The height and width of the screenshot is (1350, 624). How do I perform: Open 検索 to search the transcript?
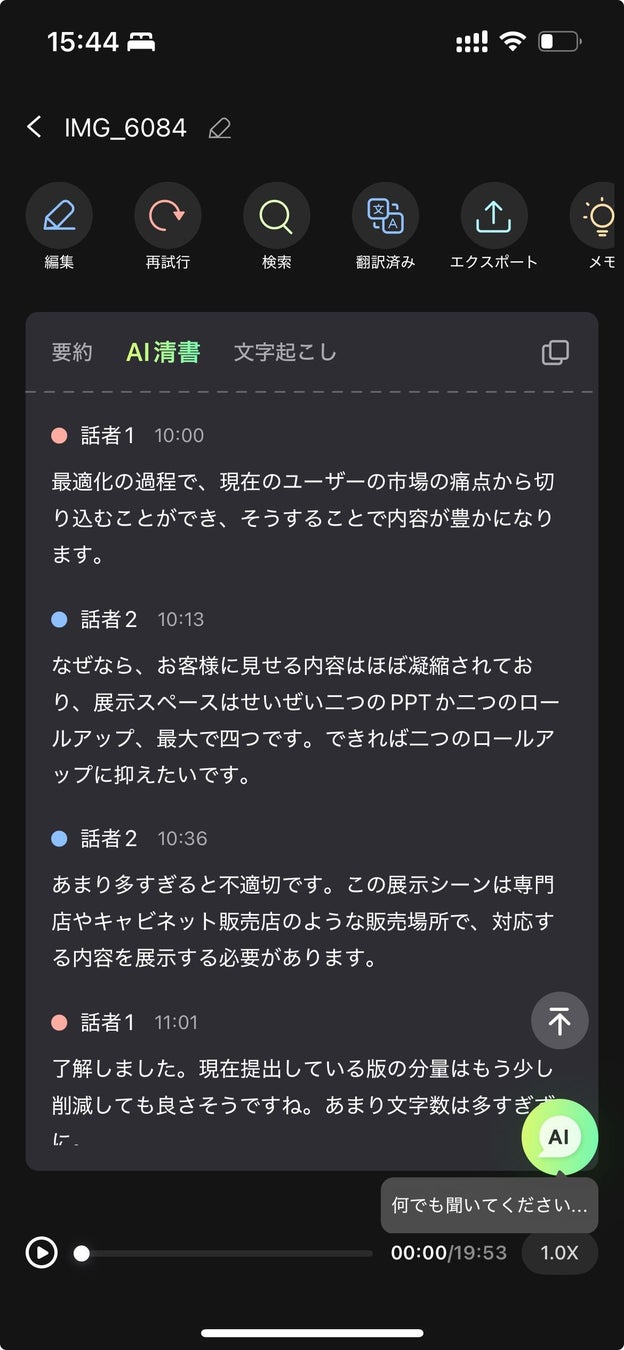pyautogui.click(x=277, y=216)
